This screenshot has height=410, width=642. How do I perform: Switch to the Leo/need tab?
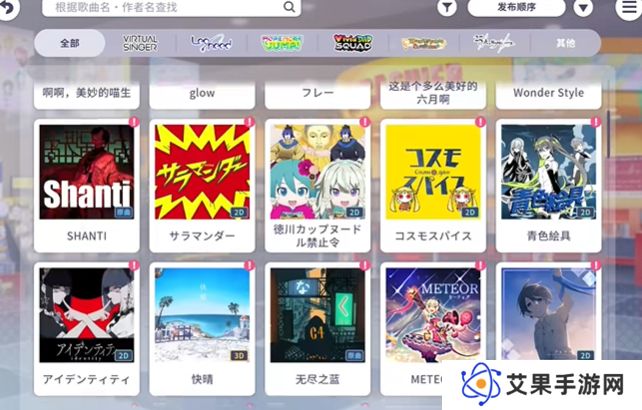[x=210, y=43]
